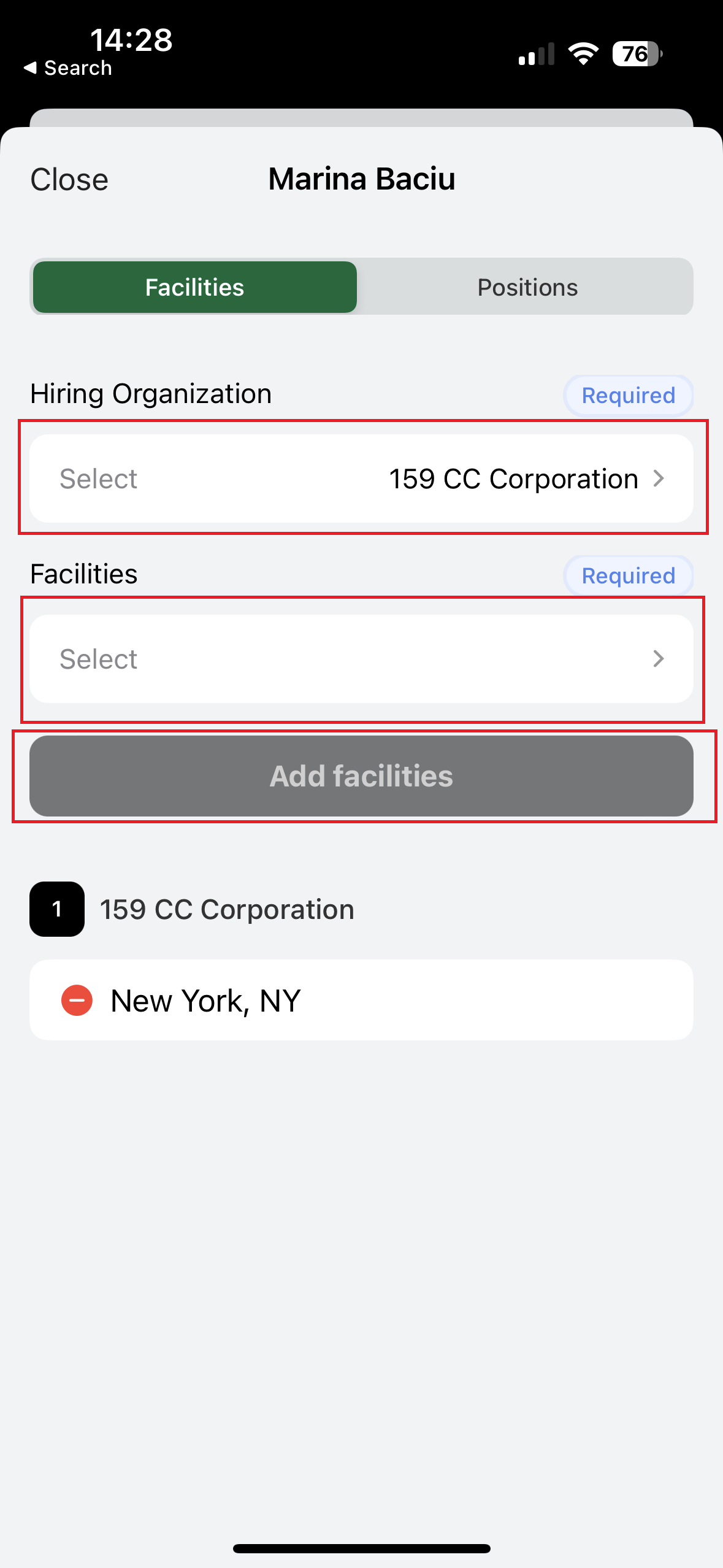Remove the New York, NY facility

[x=77, y=1001]
